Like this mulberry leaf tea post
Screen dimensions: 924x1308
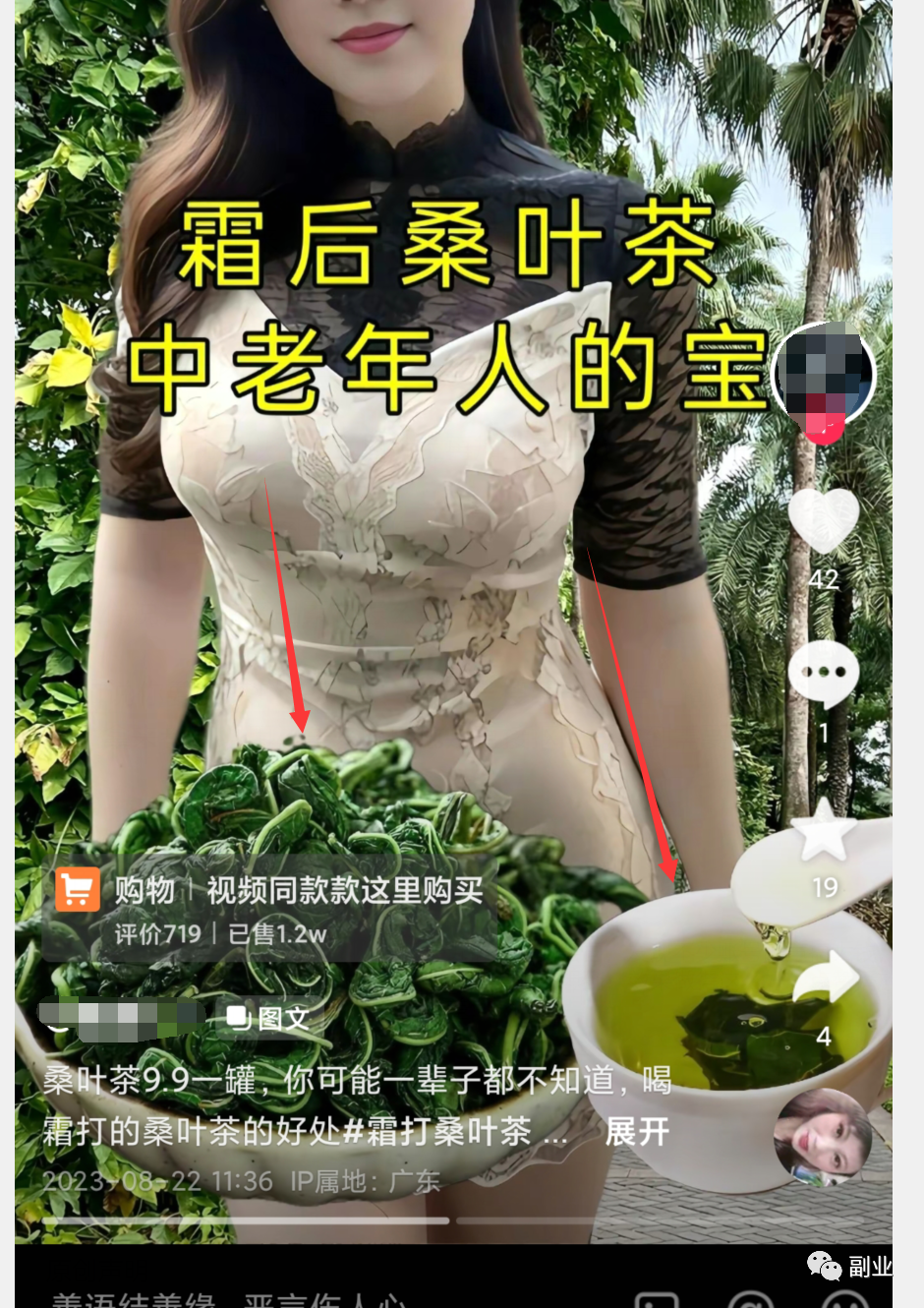(x=824, y=520)
